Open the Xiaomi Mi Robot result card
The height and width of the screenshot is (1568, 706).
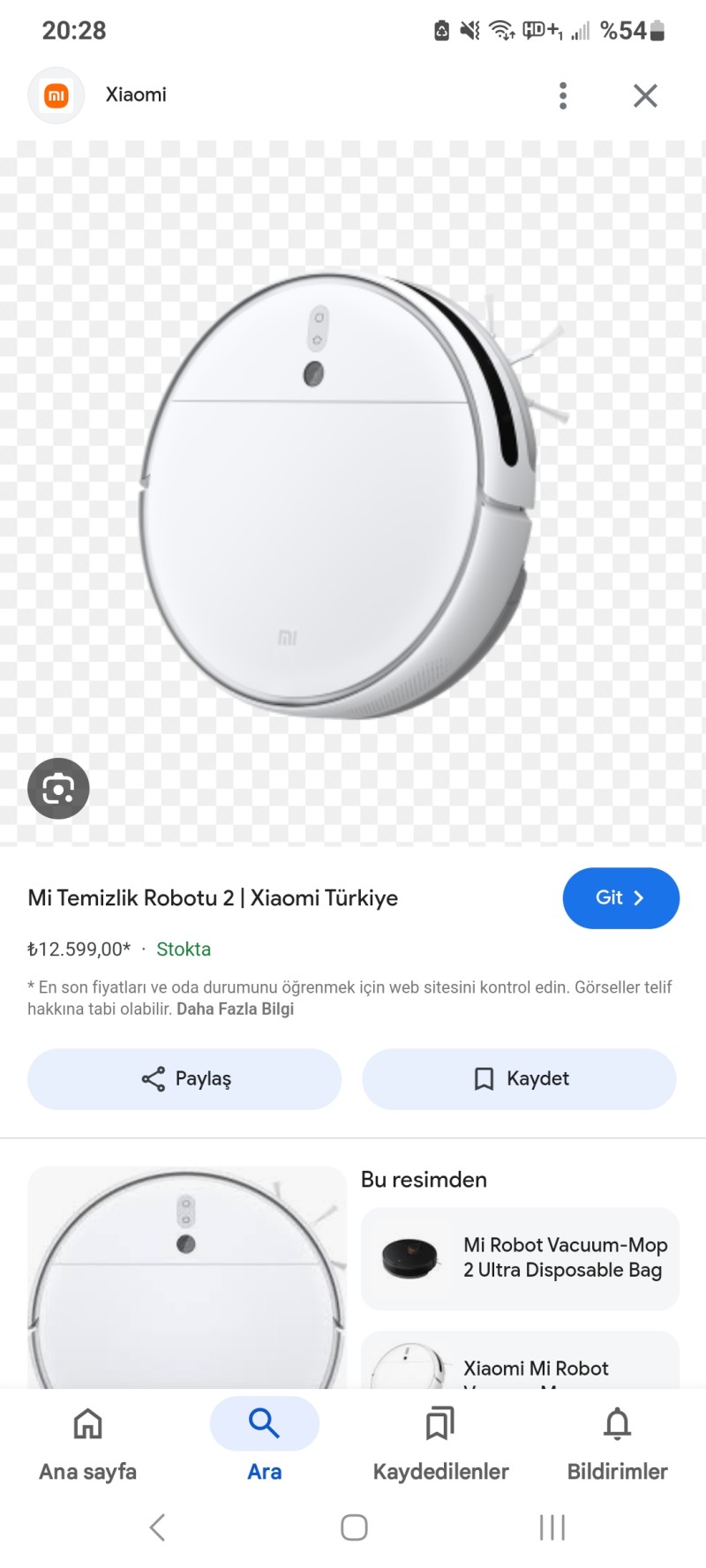520,1363
